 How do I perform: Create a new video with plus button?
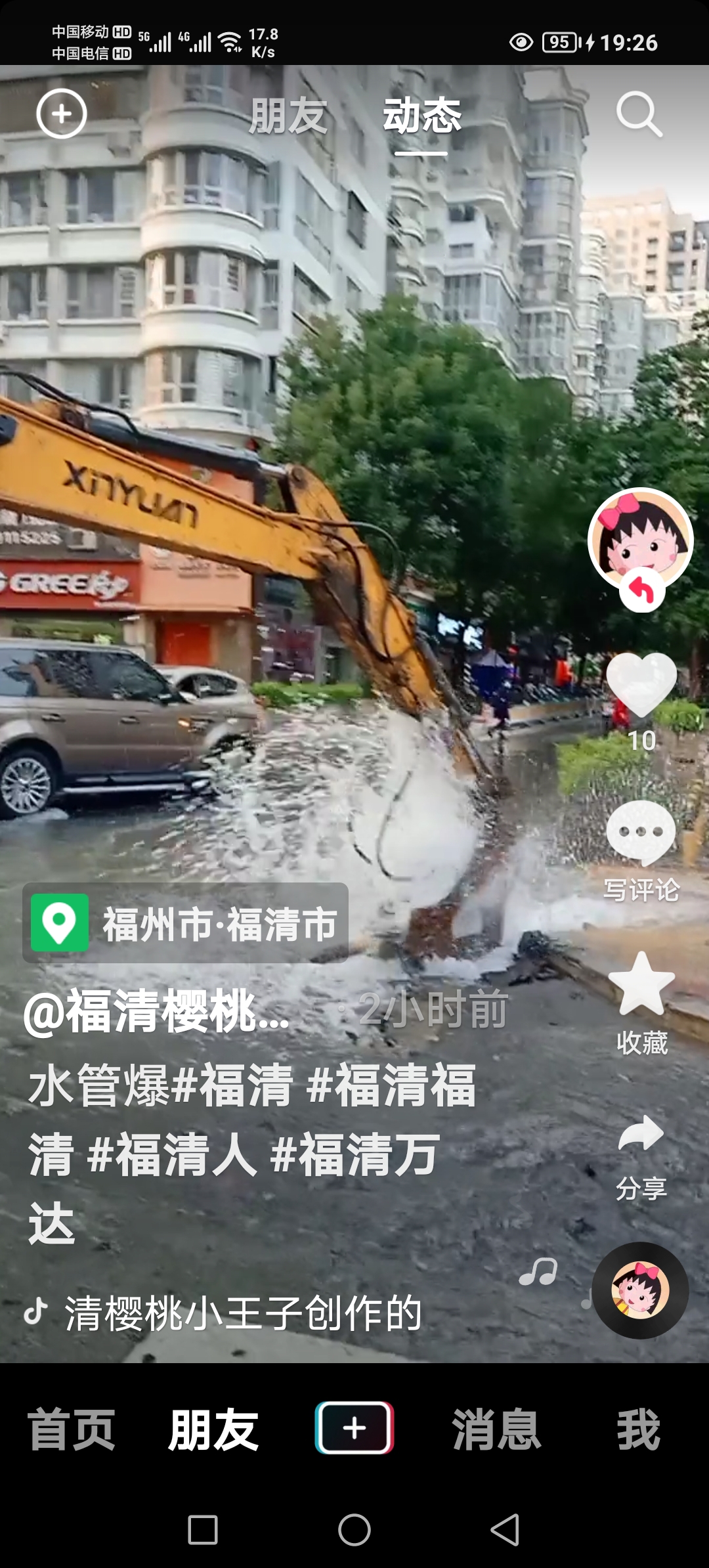354,1428
